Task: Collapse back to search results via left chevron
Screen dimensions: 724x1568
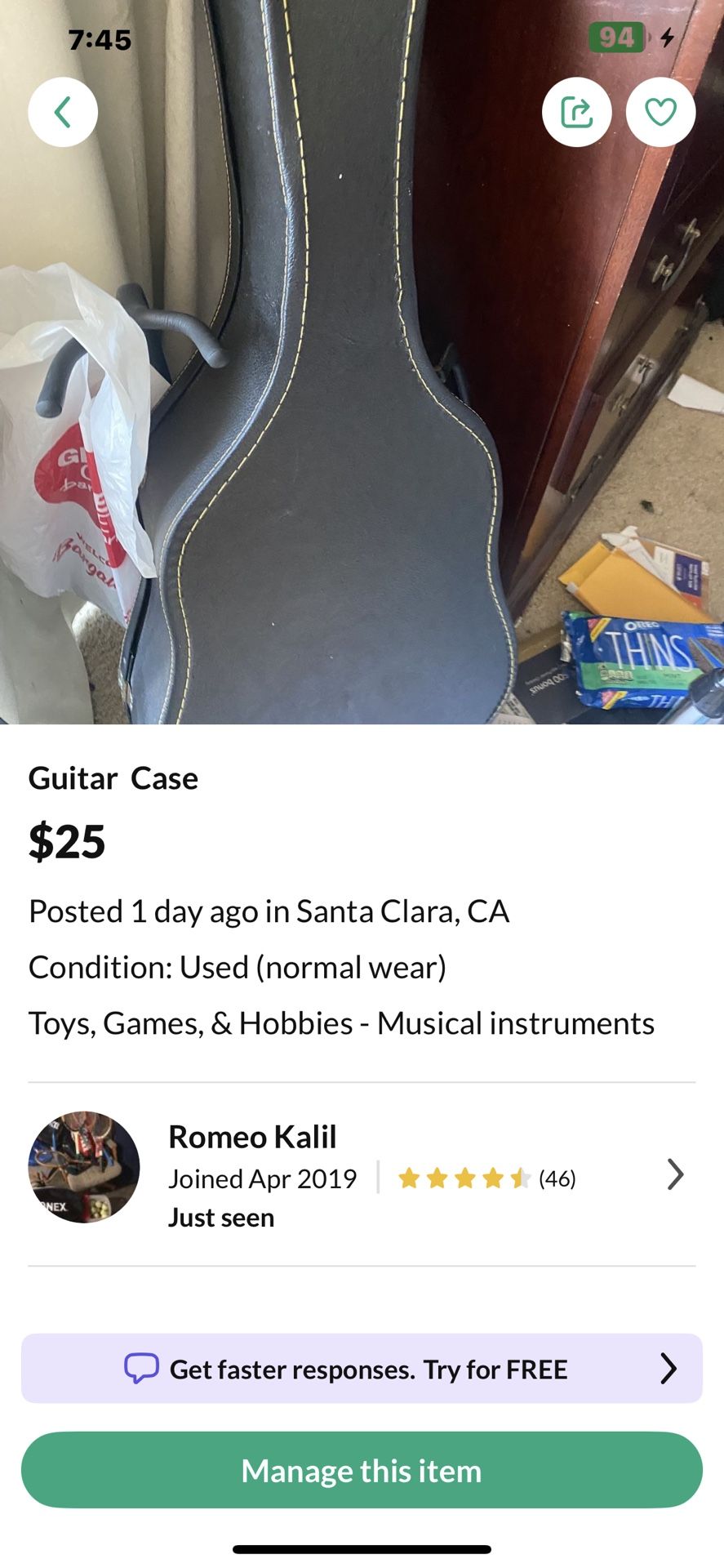Action: pyautogui.click(x=63, y=112)
